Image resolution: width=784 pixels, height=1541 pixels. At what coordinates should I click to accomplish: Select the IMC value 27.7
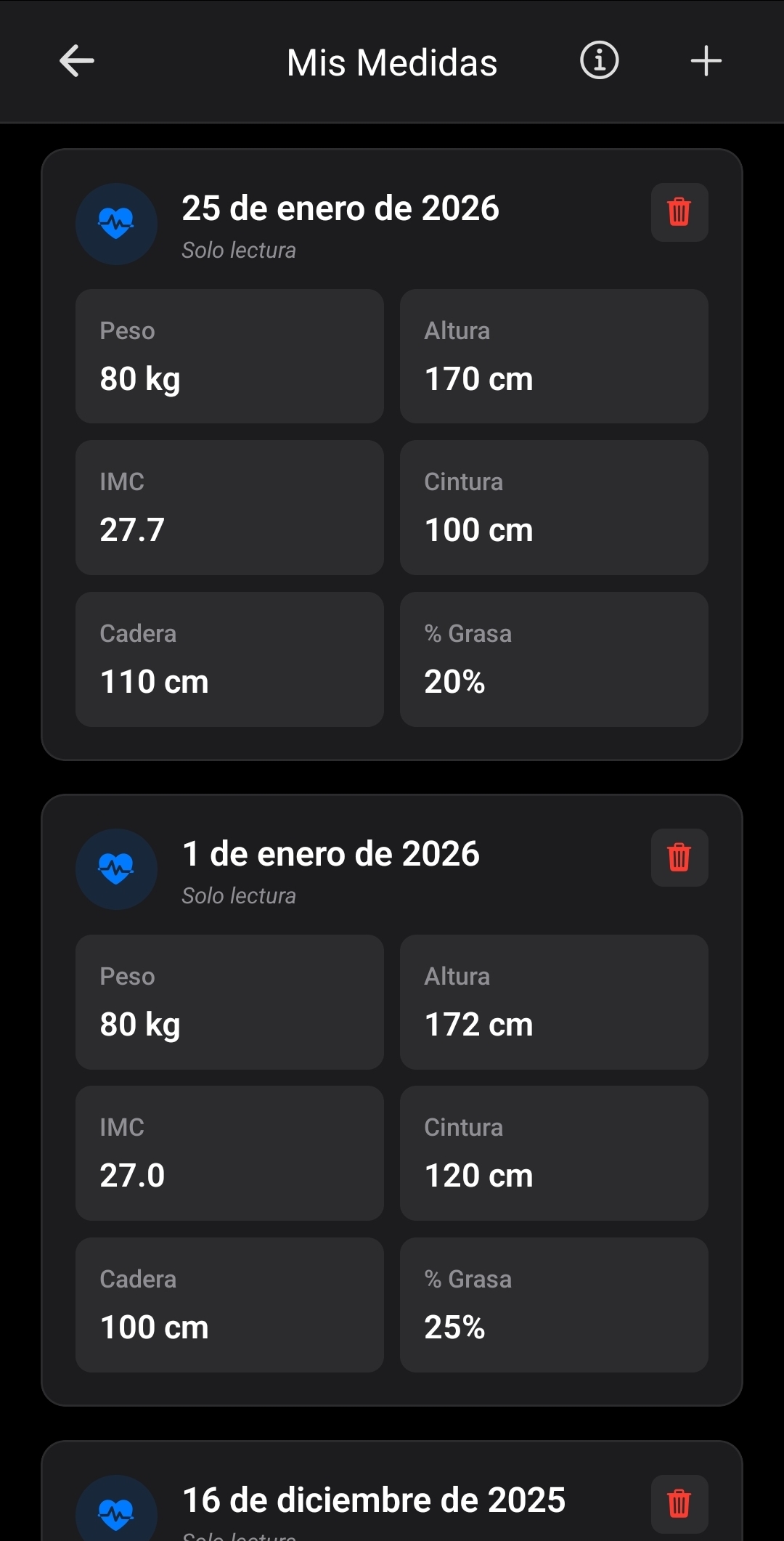coord(229,506)
